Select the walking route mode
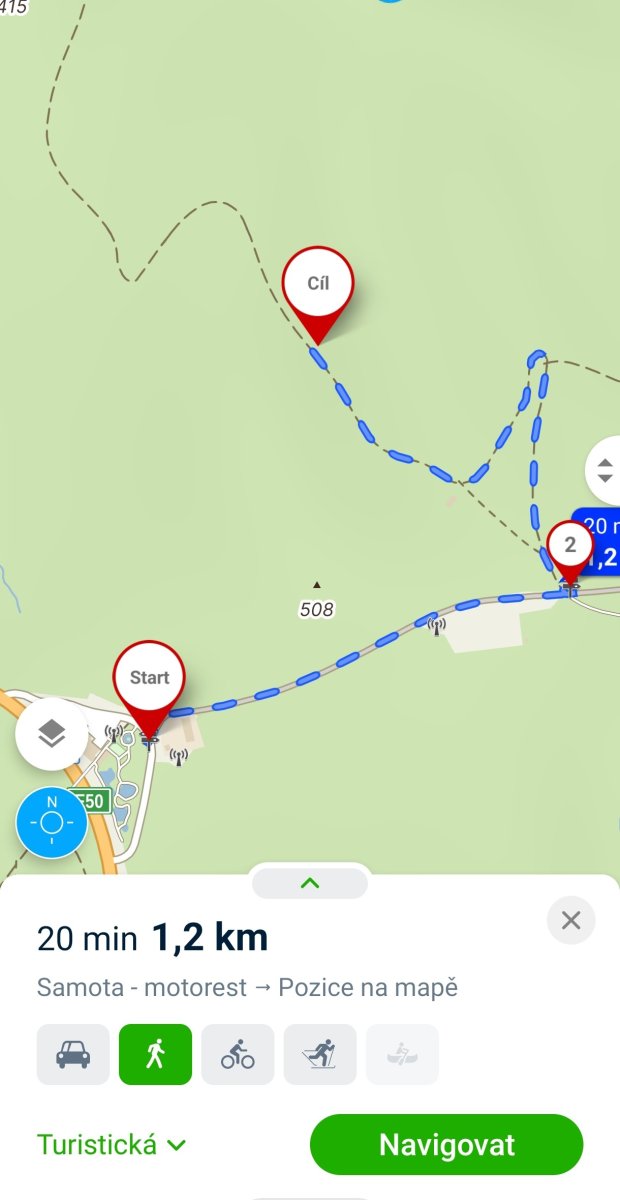This screenshot has height=1200, width=620. (155, 1054)
